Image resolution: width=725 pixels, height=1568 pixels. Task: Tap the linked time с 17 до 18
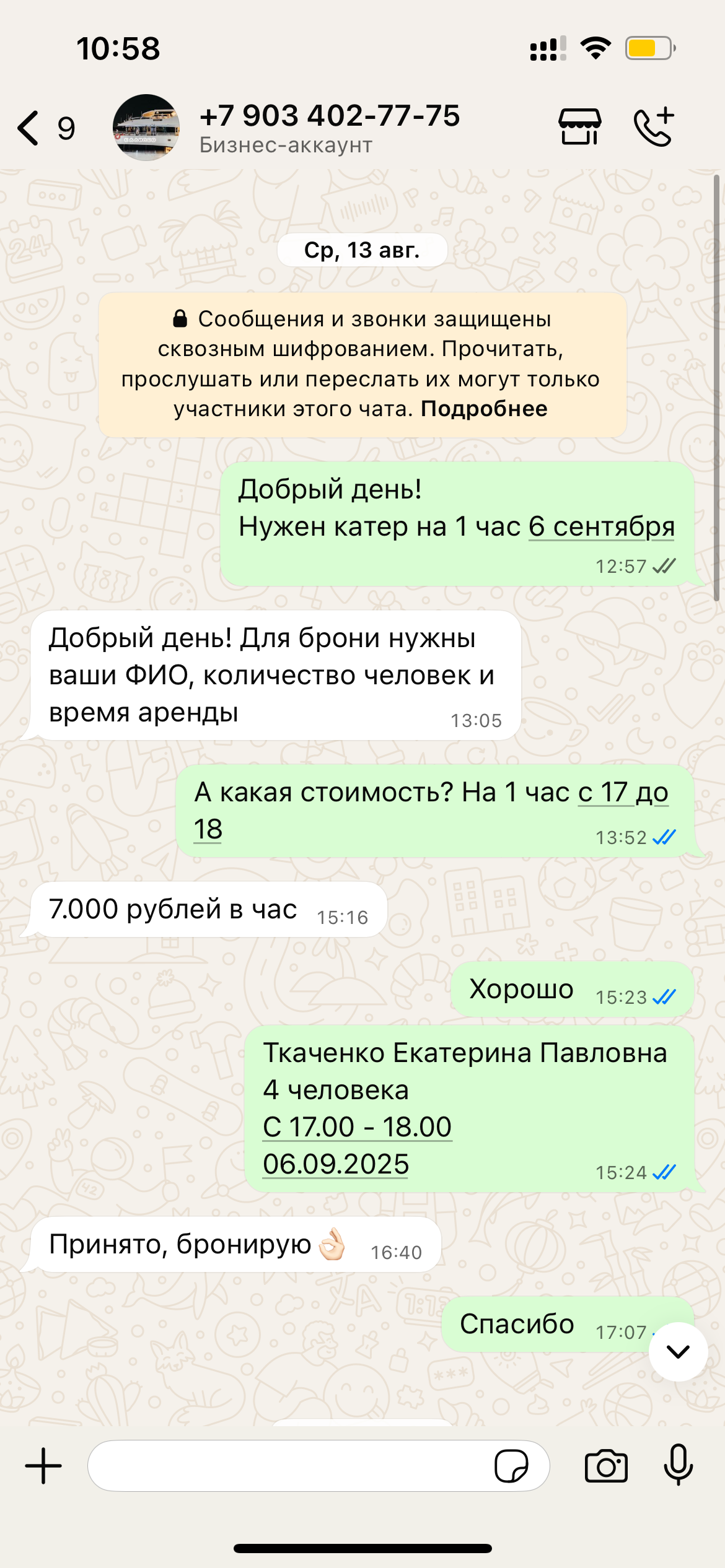(623, 792)
